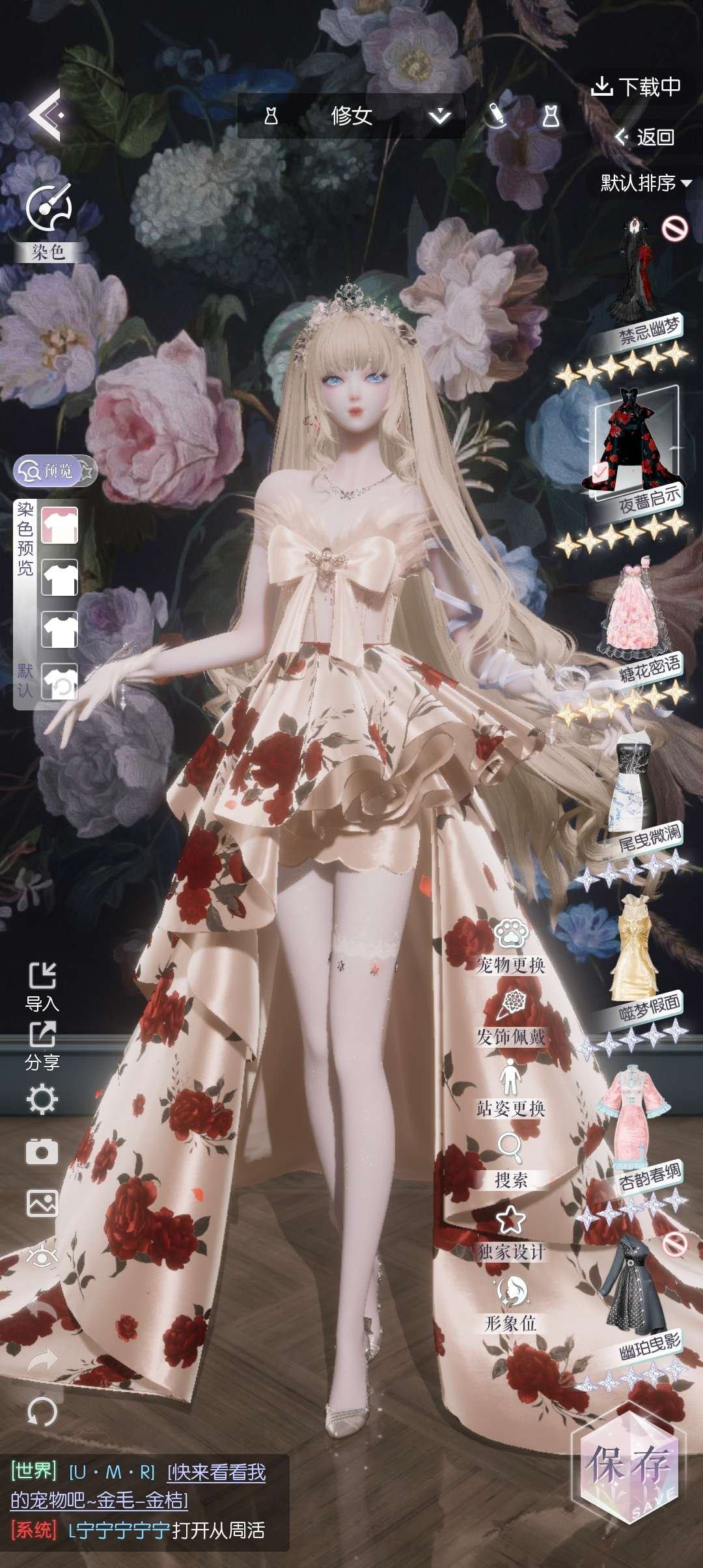Tap the back arrow at top left
The image size is (703, 1568).
click(x=46, y=115)
